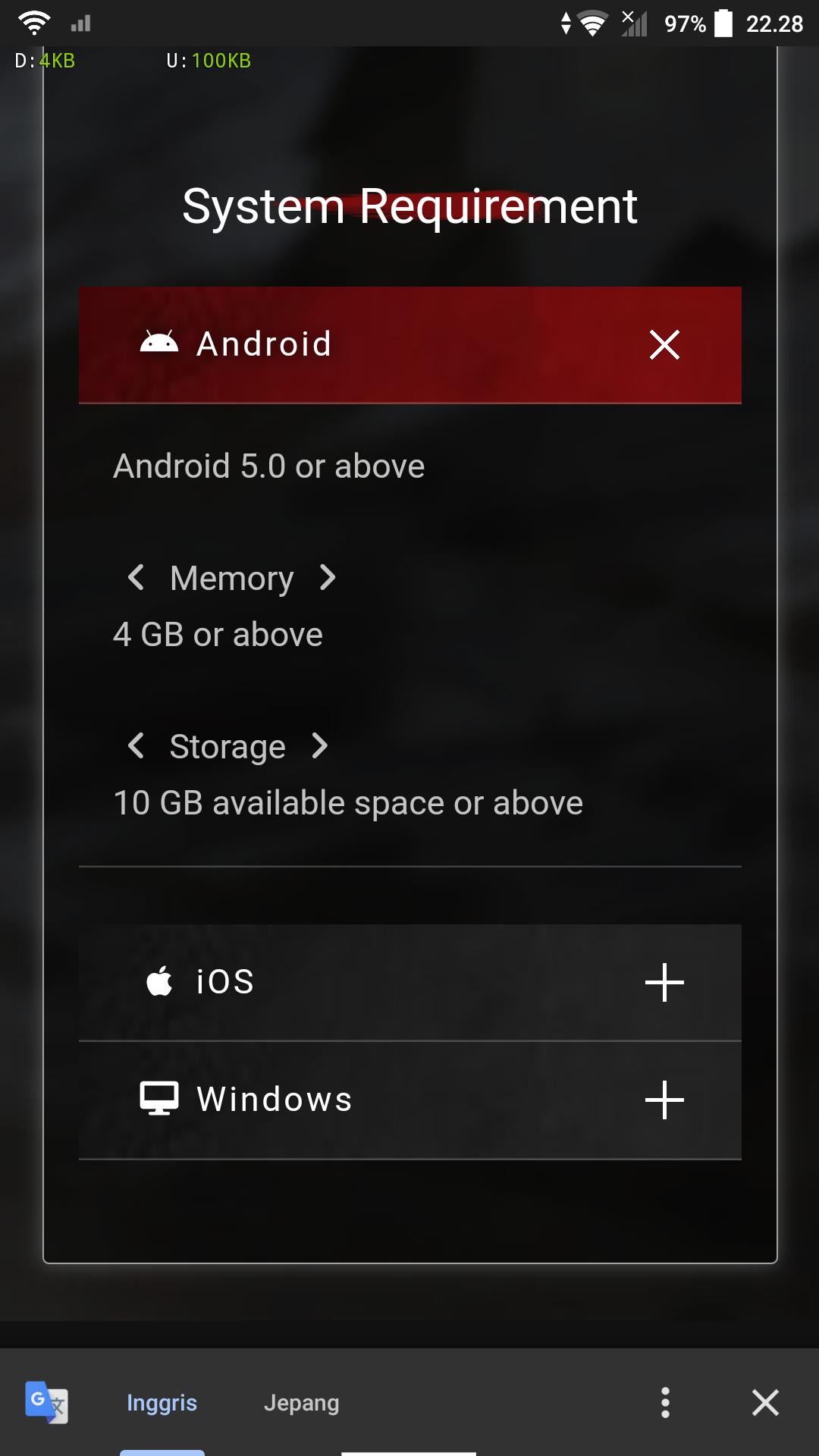Expand the Windows system requirements

[x=664, y=1100]
